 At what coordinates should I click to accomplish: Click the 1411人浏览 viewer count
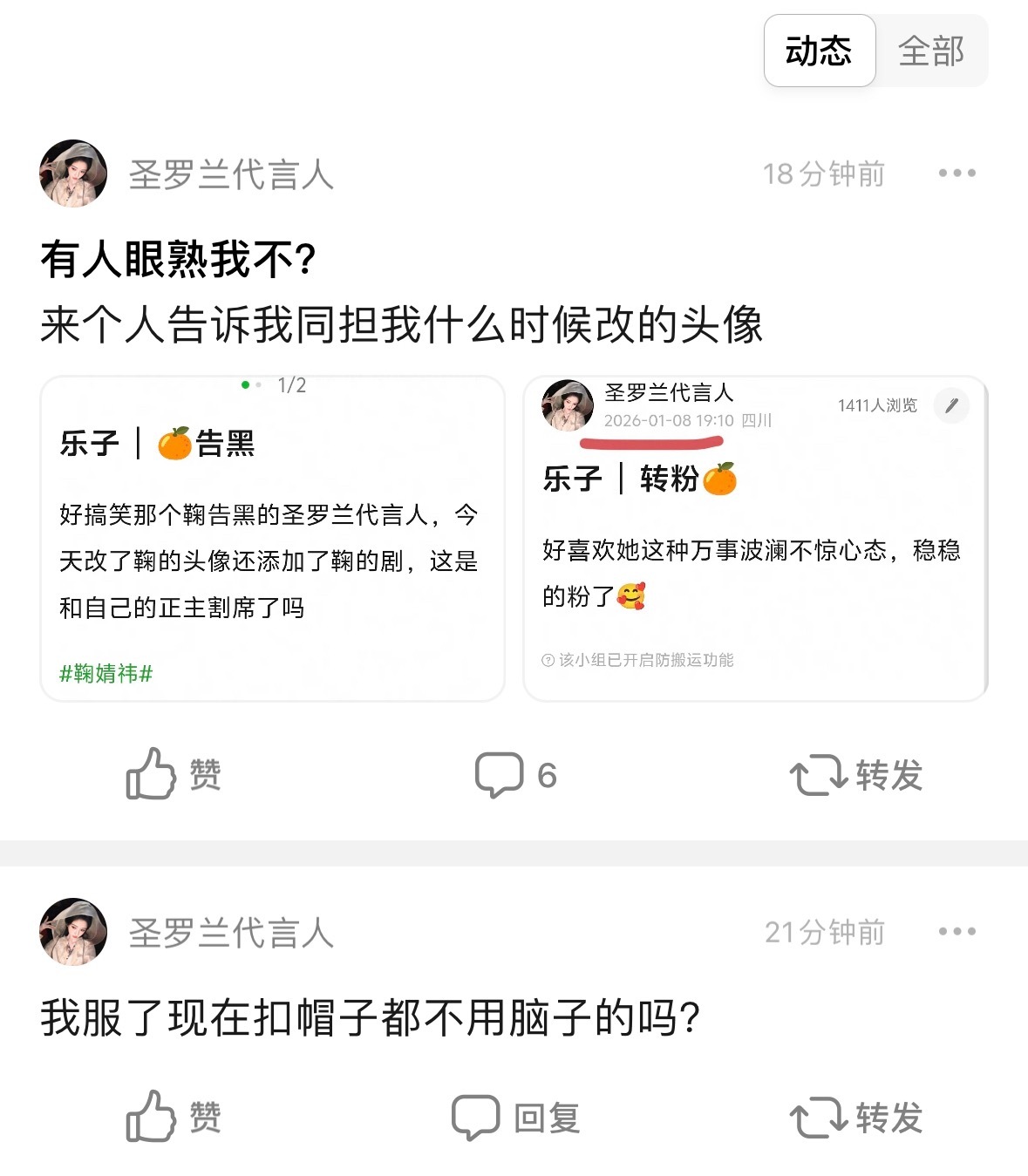876,403
